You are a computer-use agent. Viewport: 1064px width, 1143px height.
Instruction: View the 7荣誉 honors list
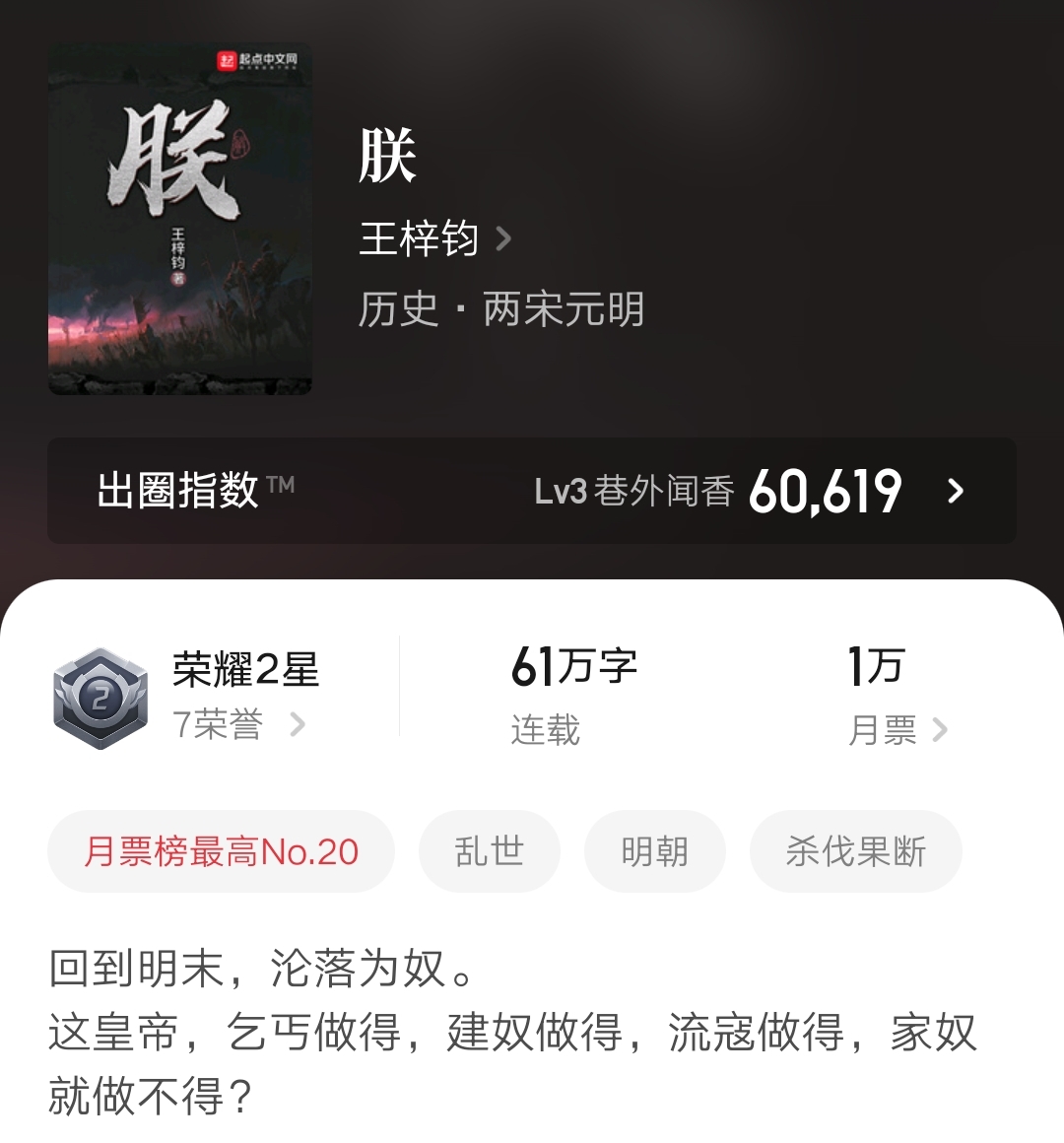236,726
